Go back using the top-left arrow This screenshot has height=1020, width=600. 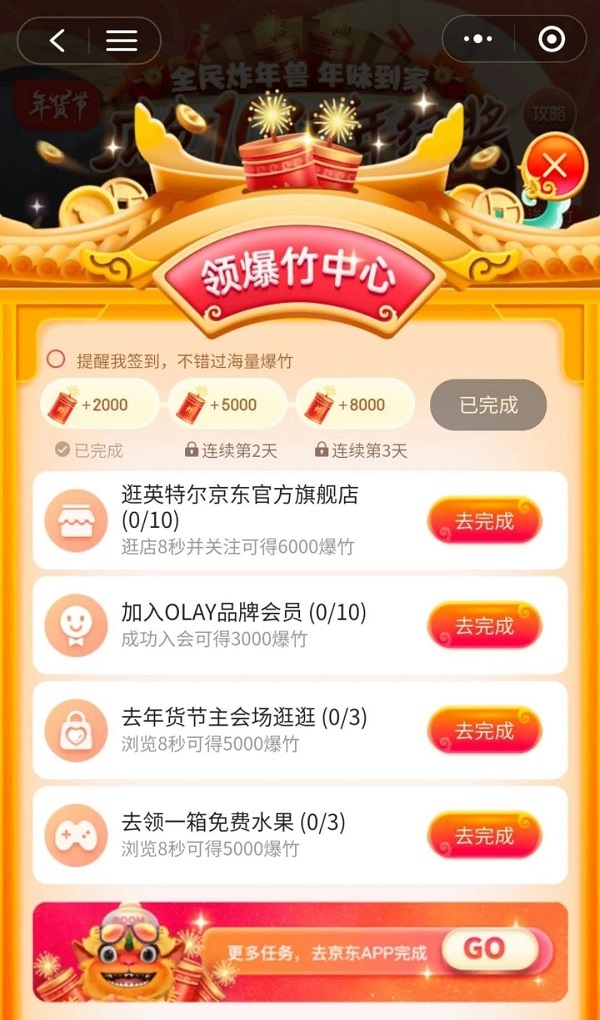tap(57, 40)
